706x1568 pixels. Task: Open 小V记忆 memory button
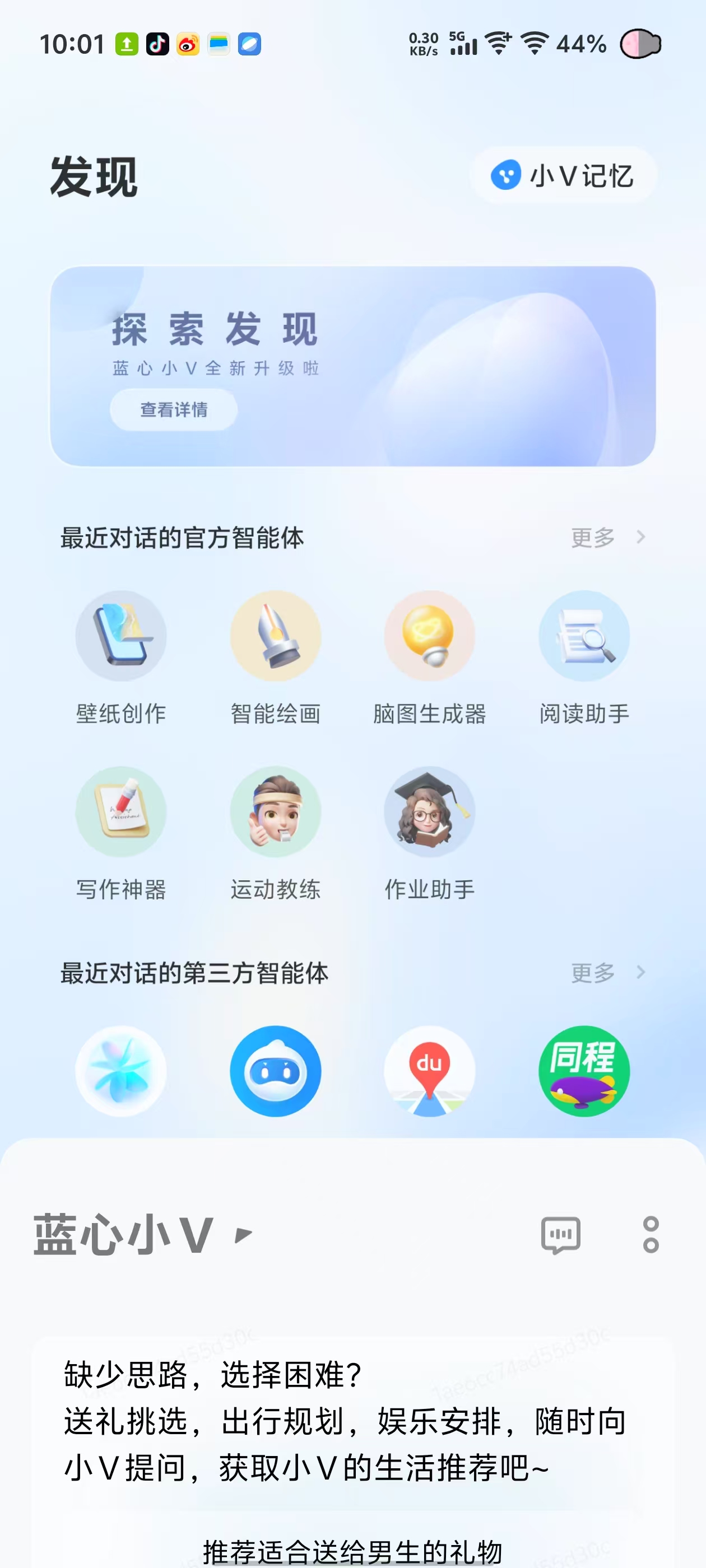pos(563,175)
